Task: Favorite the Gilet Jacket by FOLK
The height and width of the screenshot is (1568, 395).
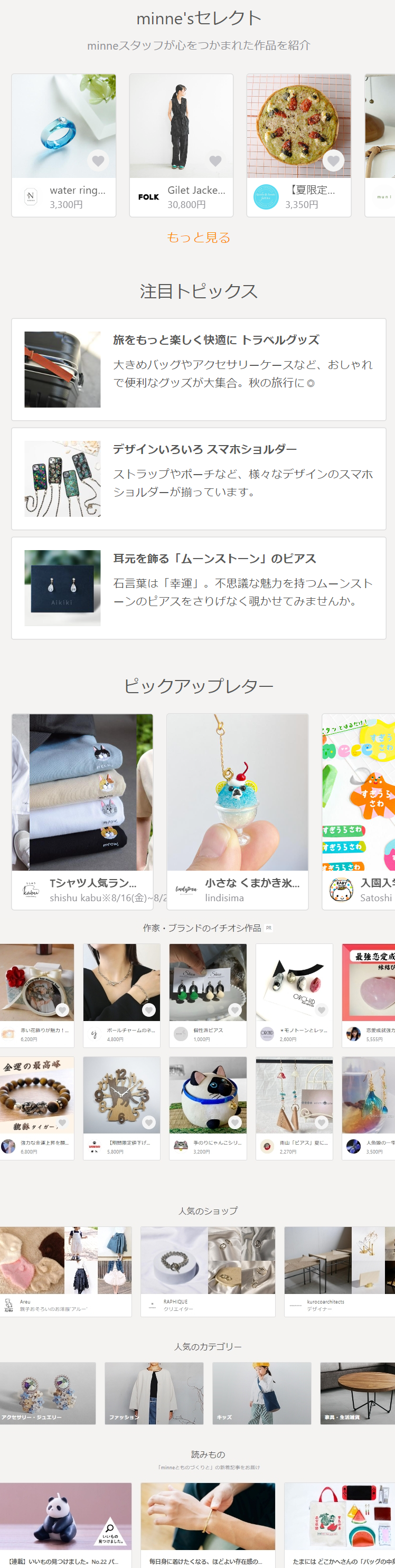Action: click(215, 160)
